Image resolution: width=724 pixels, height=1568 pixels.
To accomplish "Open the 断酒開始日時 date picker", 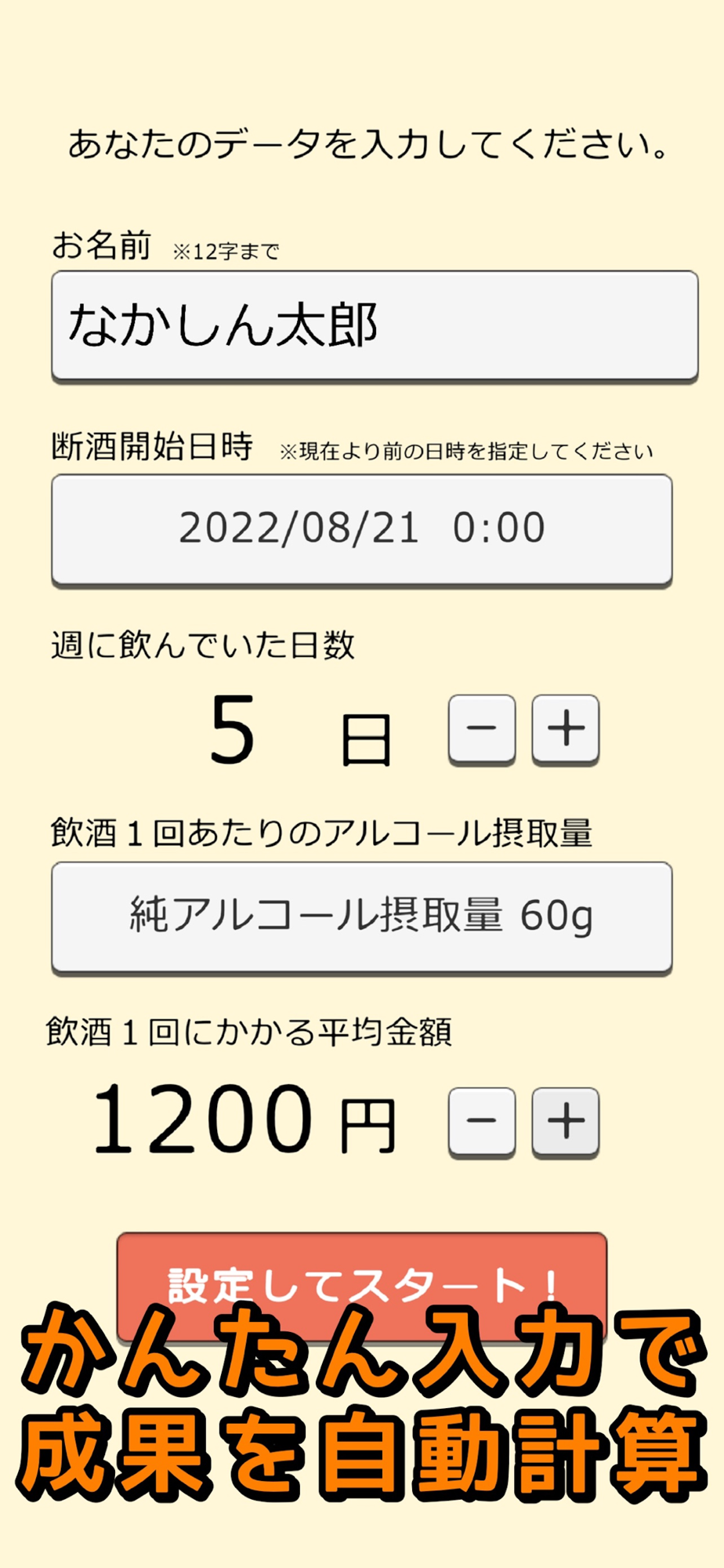I will point(361,528).
